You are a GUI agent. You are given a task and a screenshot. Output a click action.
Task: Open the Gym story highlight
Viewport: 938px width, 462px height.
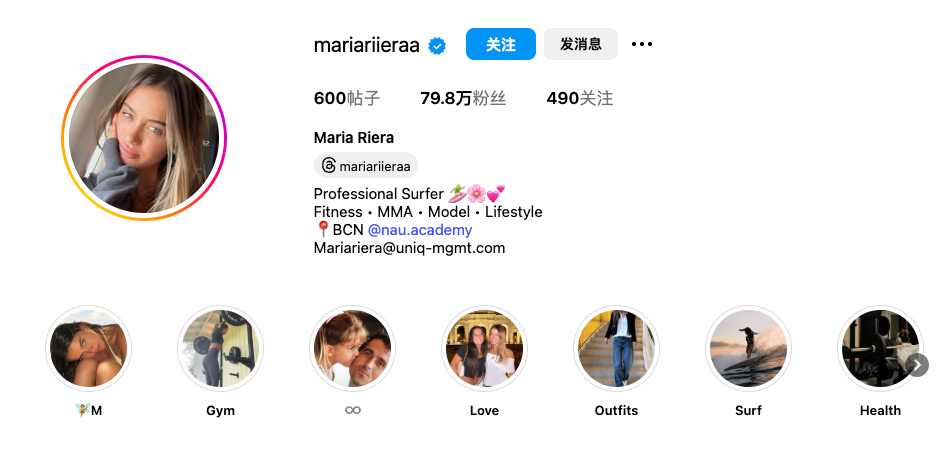(220, 349)
